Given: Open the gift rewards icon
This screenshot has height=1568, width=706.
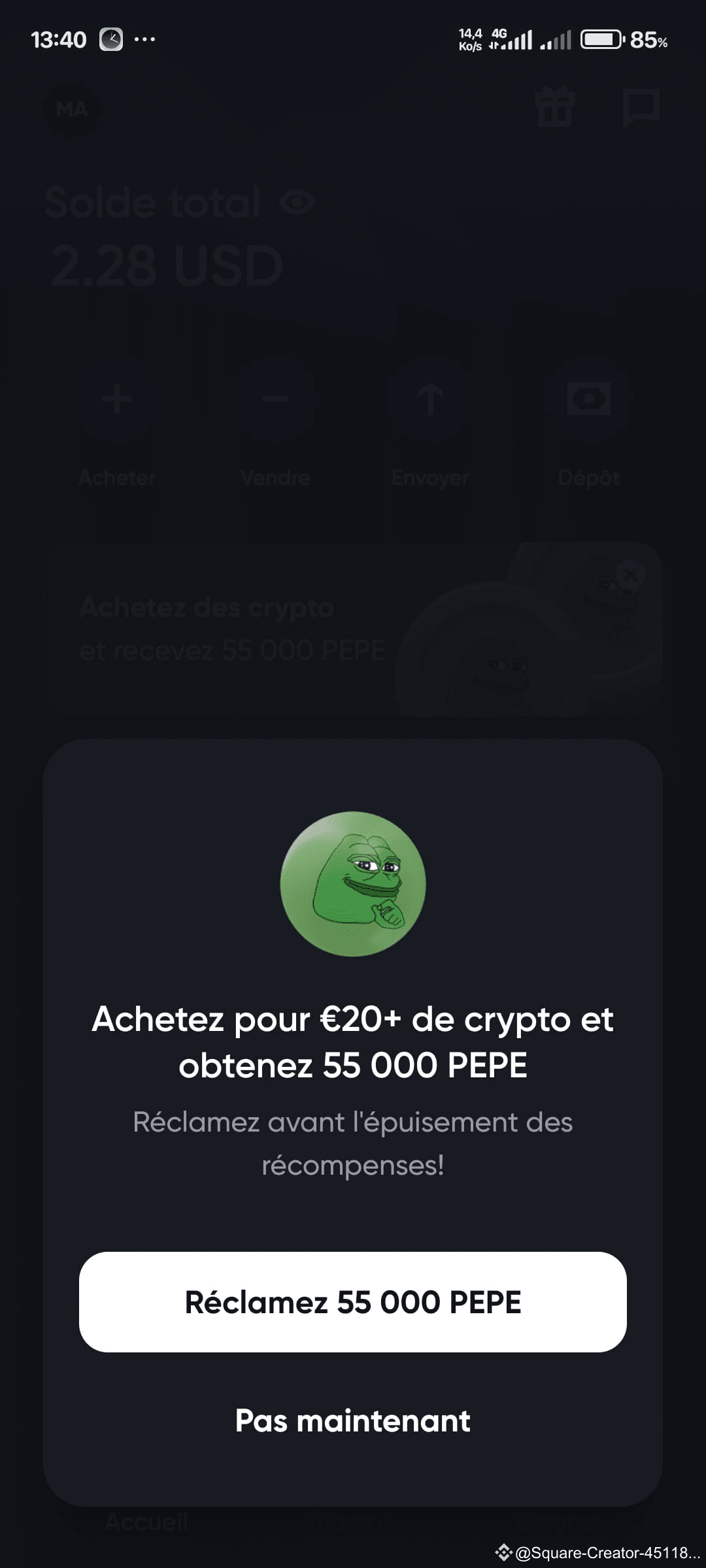Looking at the screenshot, I should tap(556, 108).
